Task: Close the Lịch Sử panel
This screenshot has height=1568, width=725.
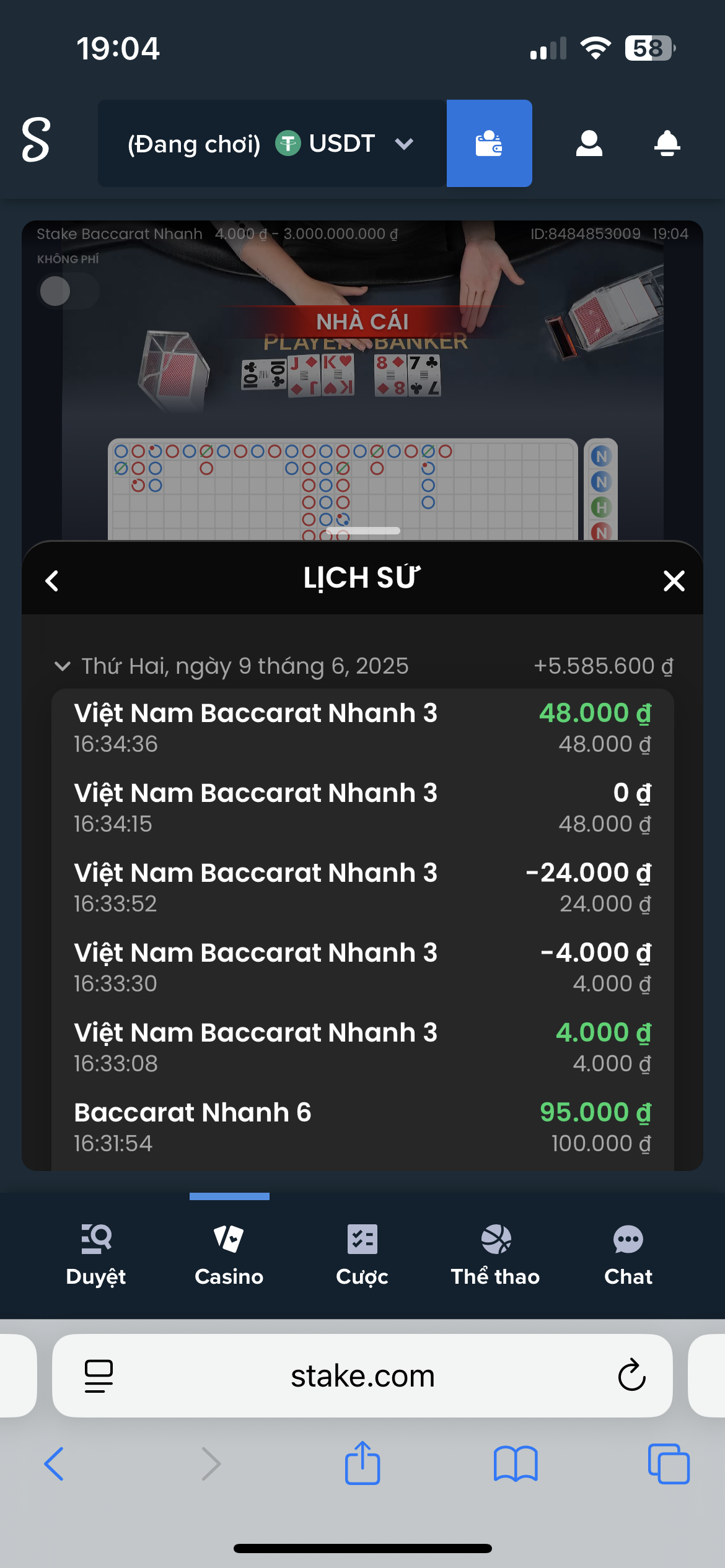Action: pyautogui.click(x=674, y=581)
